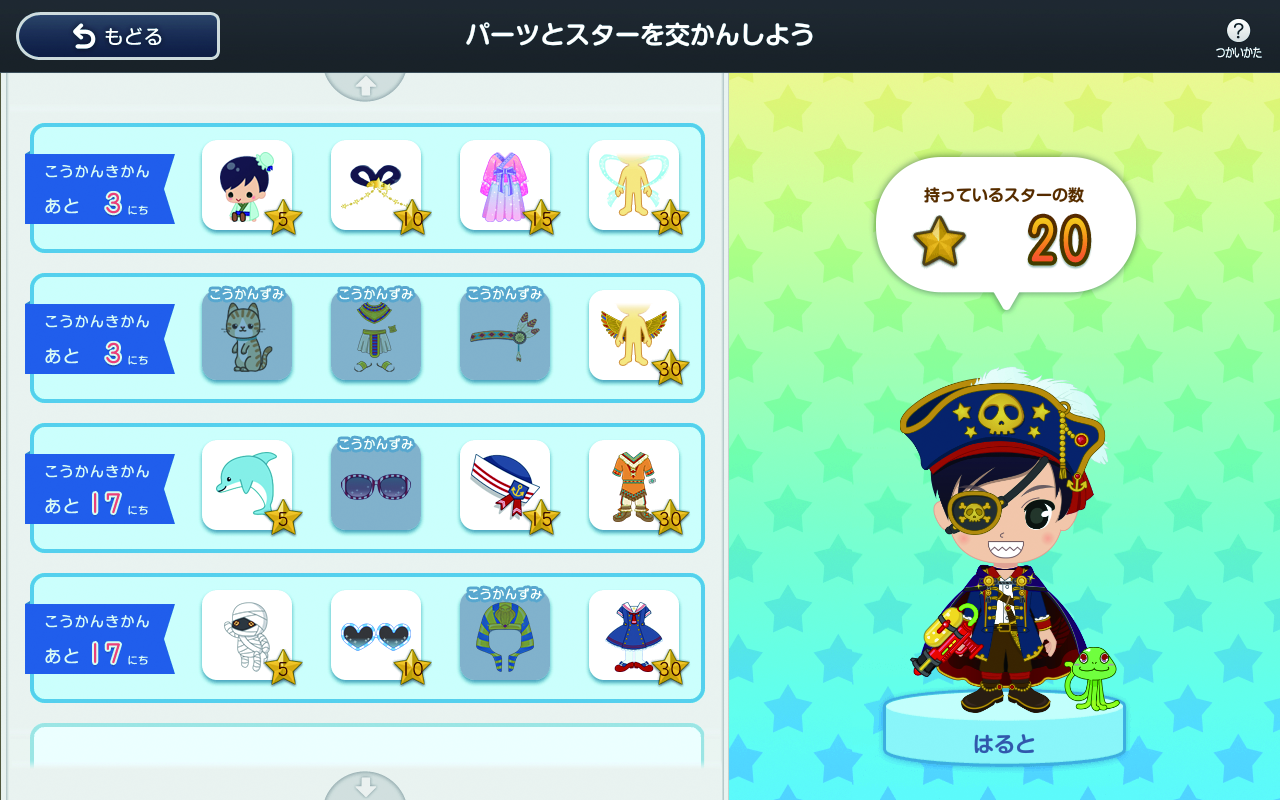Tap the down arrow below the list
Viewport: 1280px width, 800px height.
(365, 786)
